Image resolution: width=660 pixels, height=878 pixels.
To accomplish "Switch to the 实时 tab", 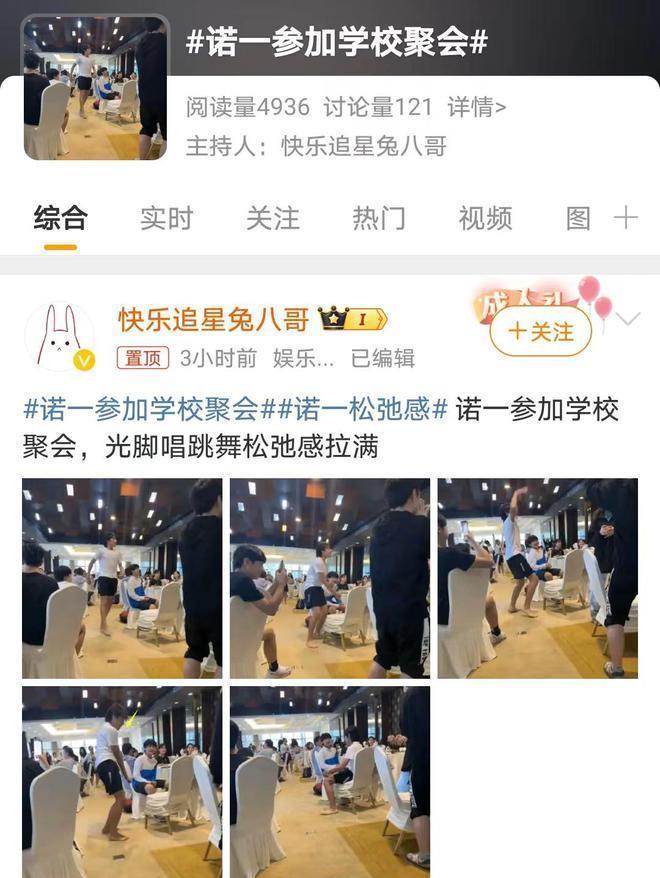I will 166,218.
